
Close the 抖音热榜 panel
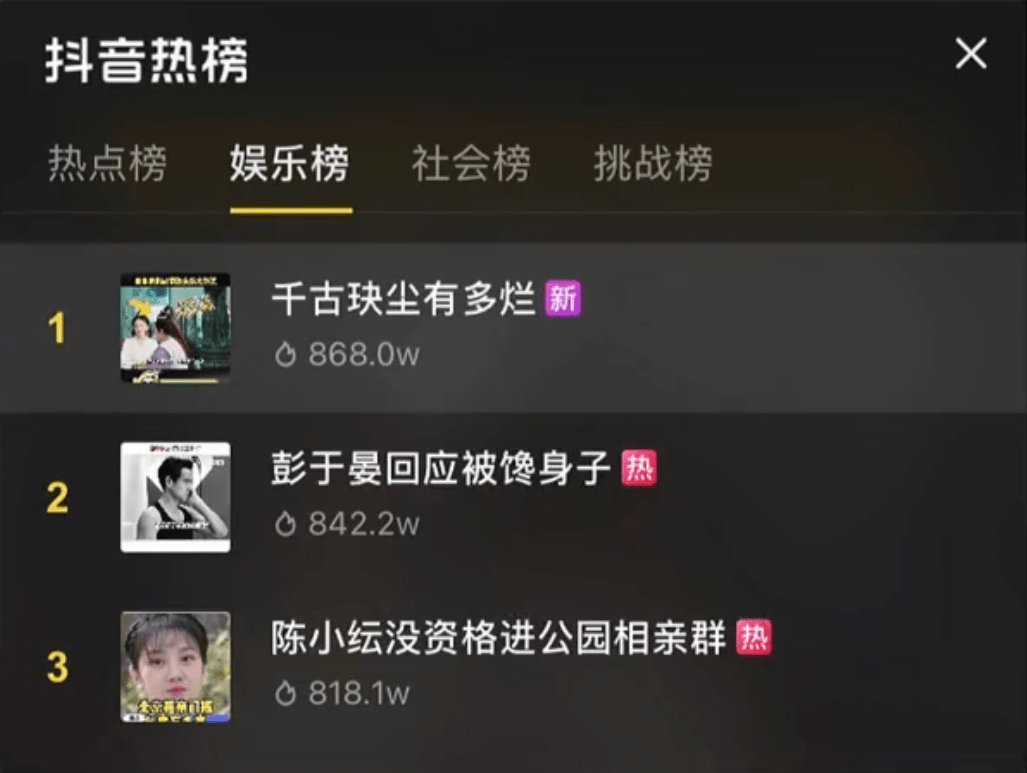[970, 54]
